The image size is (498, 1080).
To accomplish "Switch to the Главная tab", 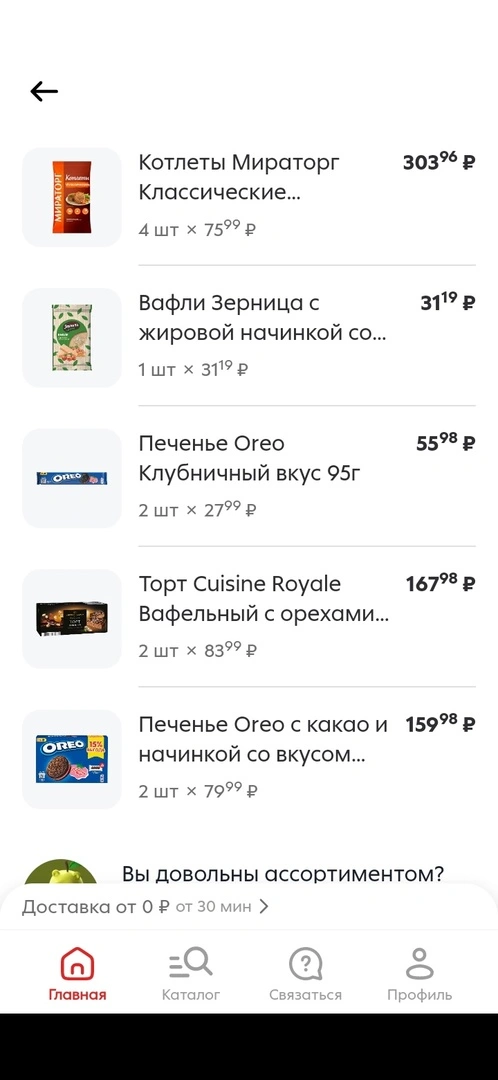I will coord(77,974).
